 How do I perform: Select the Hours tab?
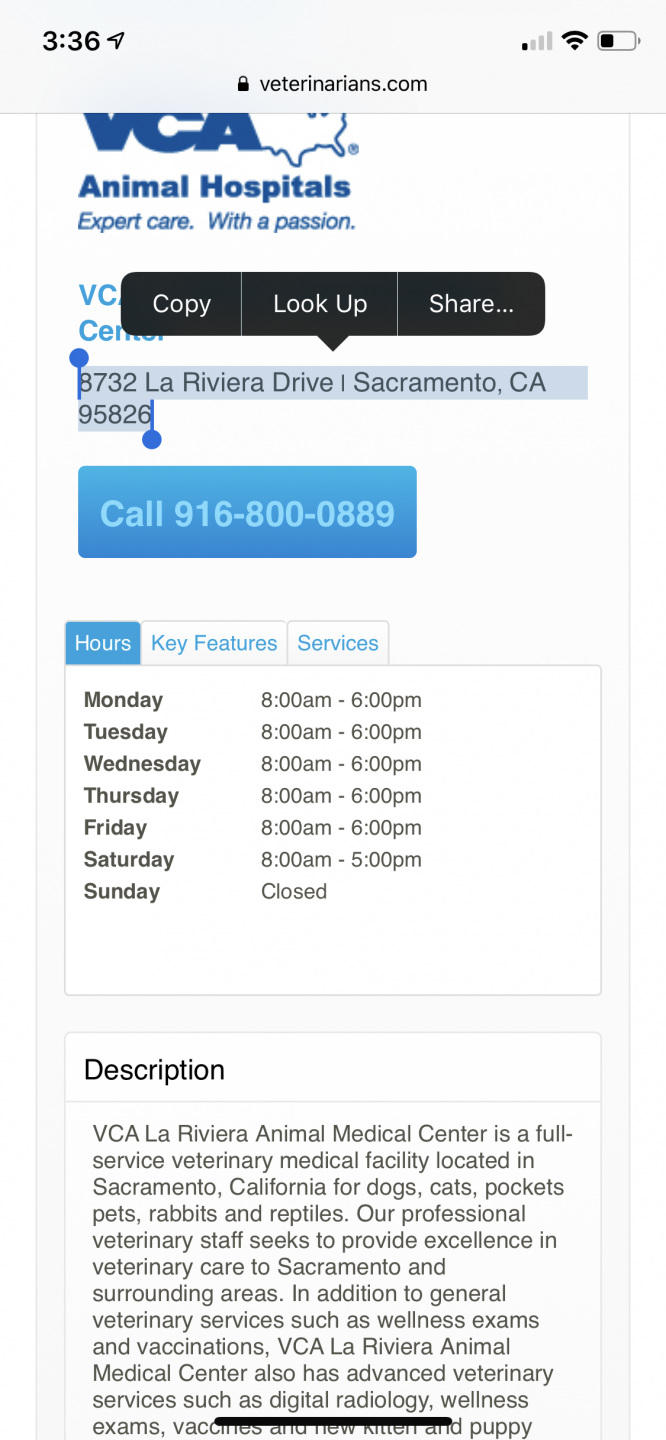(x=103, y=643)
